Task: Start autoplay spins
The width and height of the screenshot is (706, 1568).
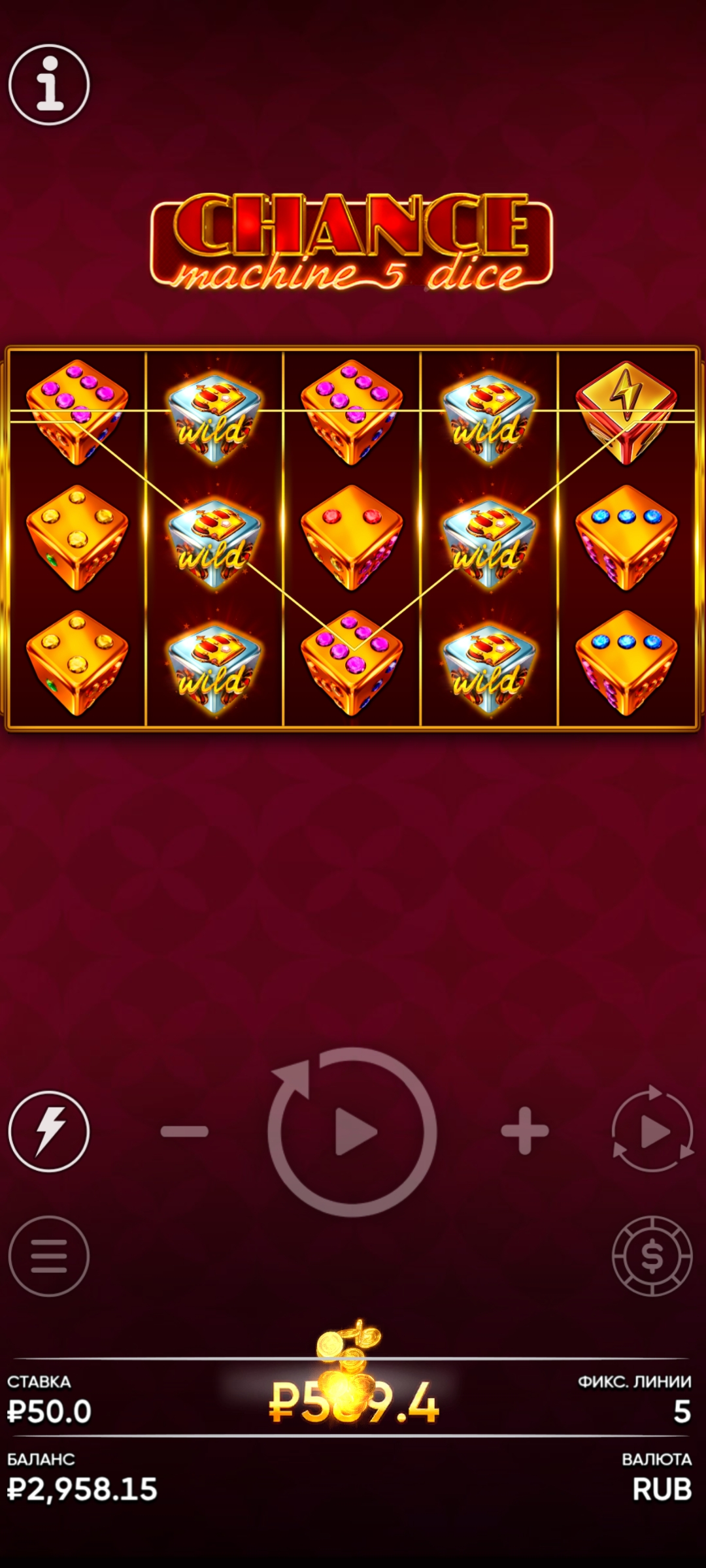Action: (652, 1131)
